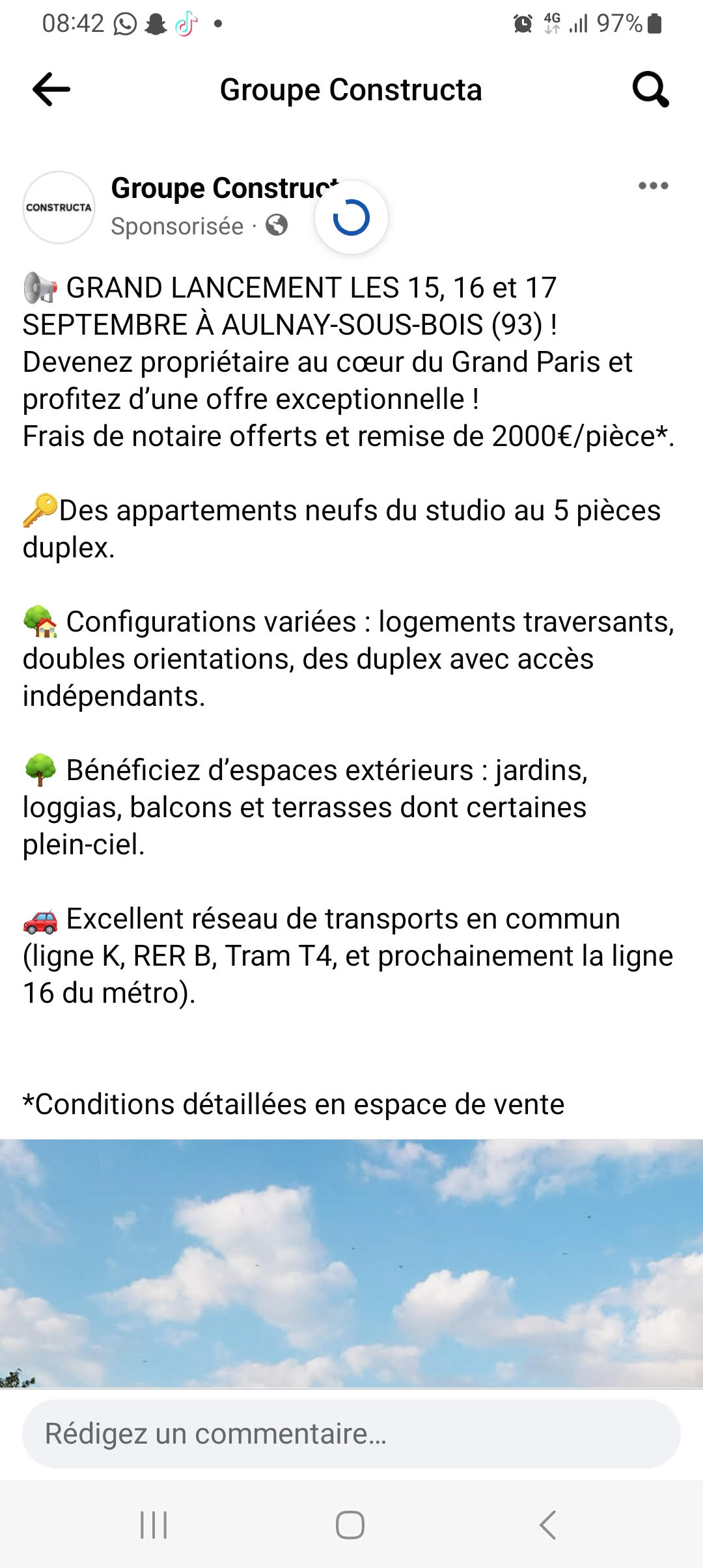This screenshot has width=703, height=1568.
Task: Open Groupe Constructa profile picture
Action: click(59, 208)
